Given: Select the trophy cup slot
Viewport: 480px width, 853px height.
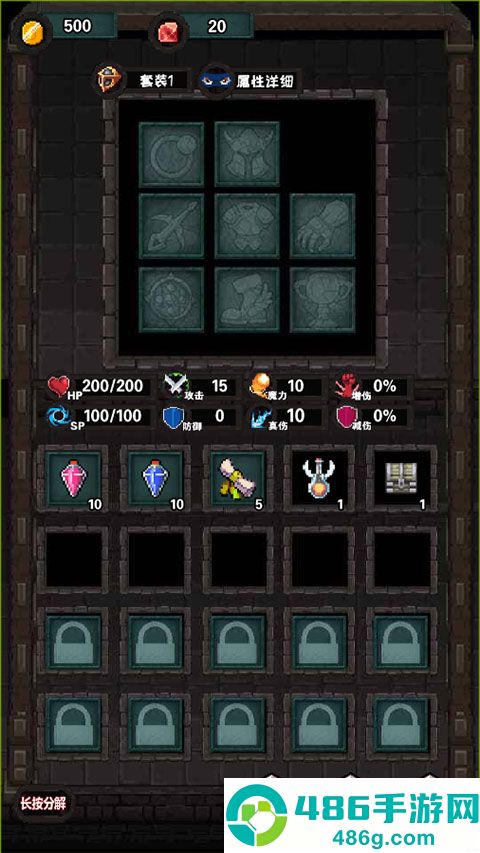Looking at the screenshot, I should [x=322, y=299].
